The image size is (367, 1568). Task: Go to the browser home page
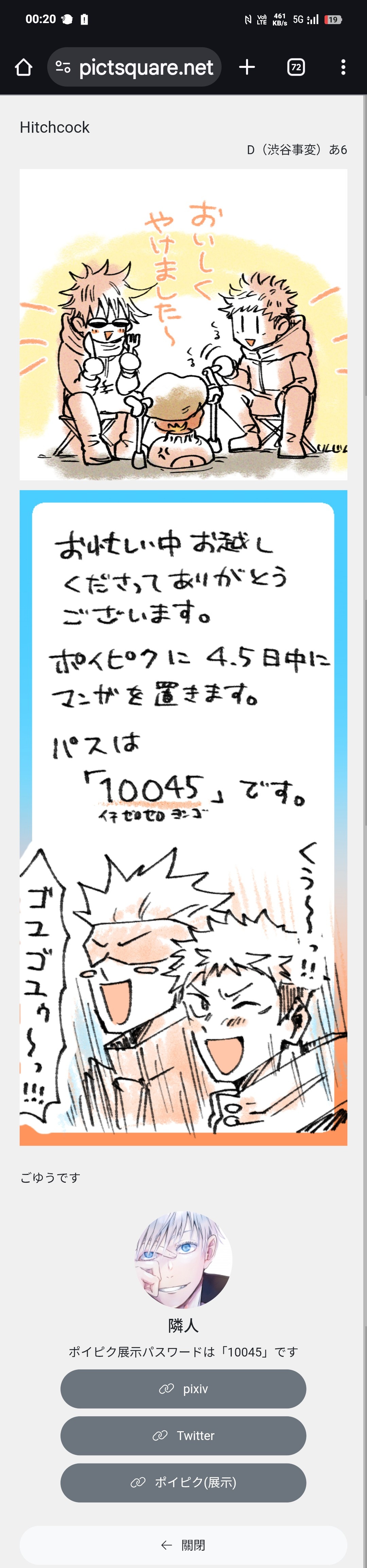pyautogui.click(x=23, y=68)
